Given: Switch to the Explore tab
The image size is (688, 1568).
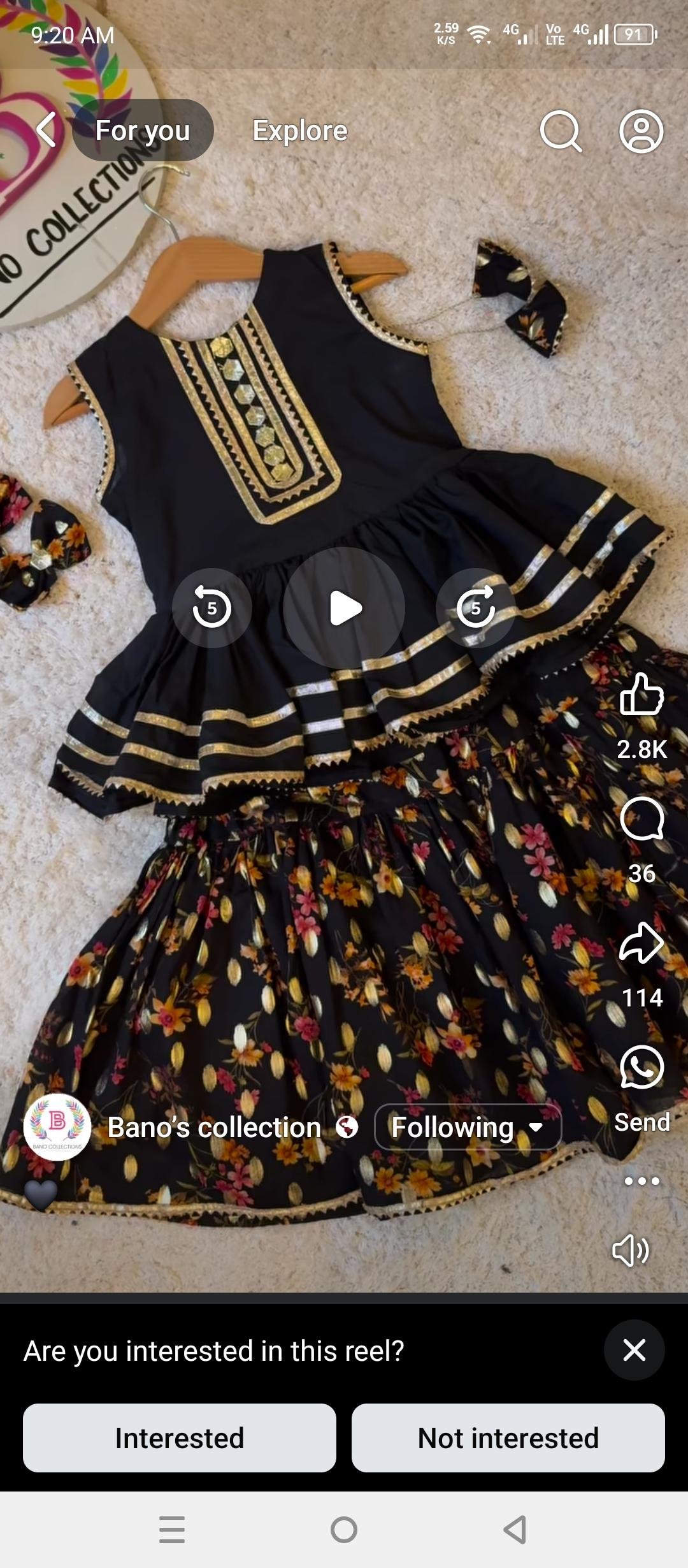Looking at the screenshot, I should pos(300,131).
